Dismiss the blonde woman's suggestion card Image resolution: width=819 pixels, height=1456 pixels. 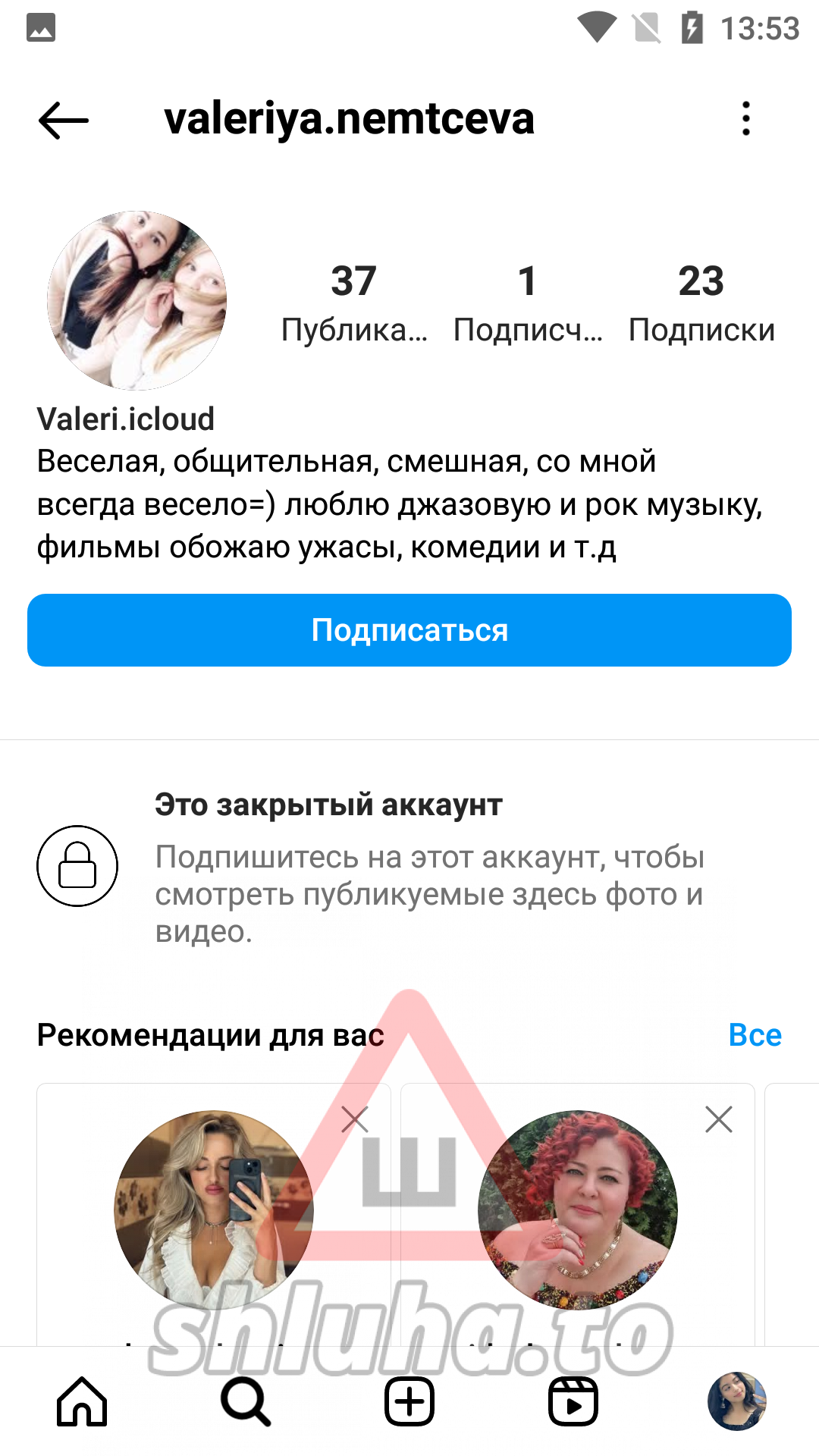click(x=355, y=1119)
